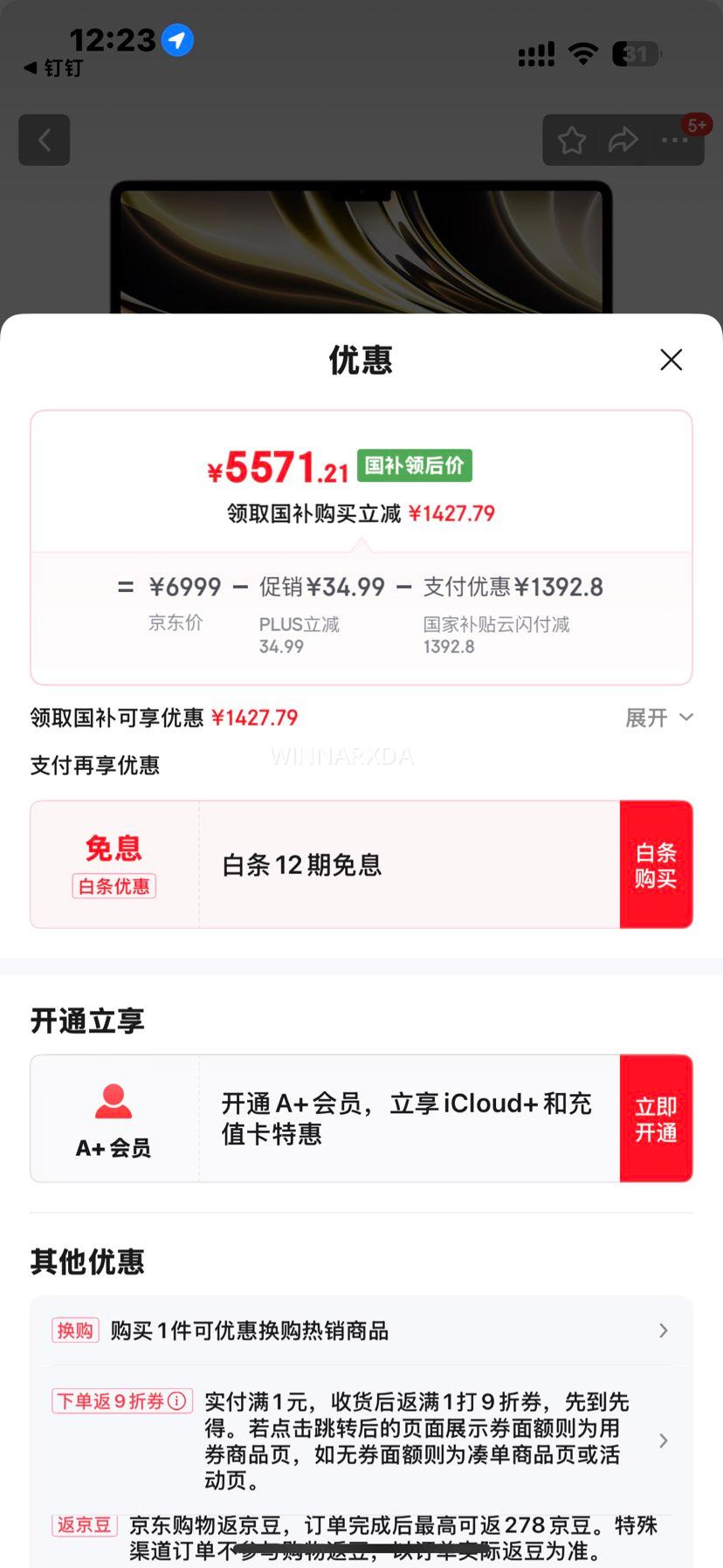Open the 换购 hot-selling products offer

(361, 1331)
